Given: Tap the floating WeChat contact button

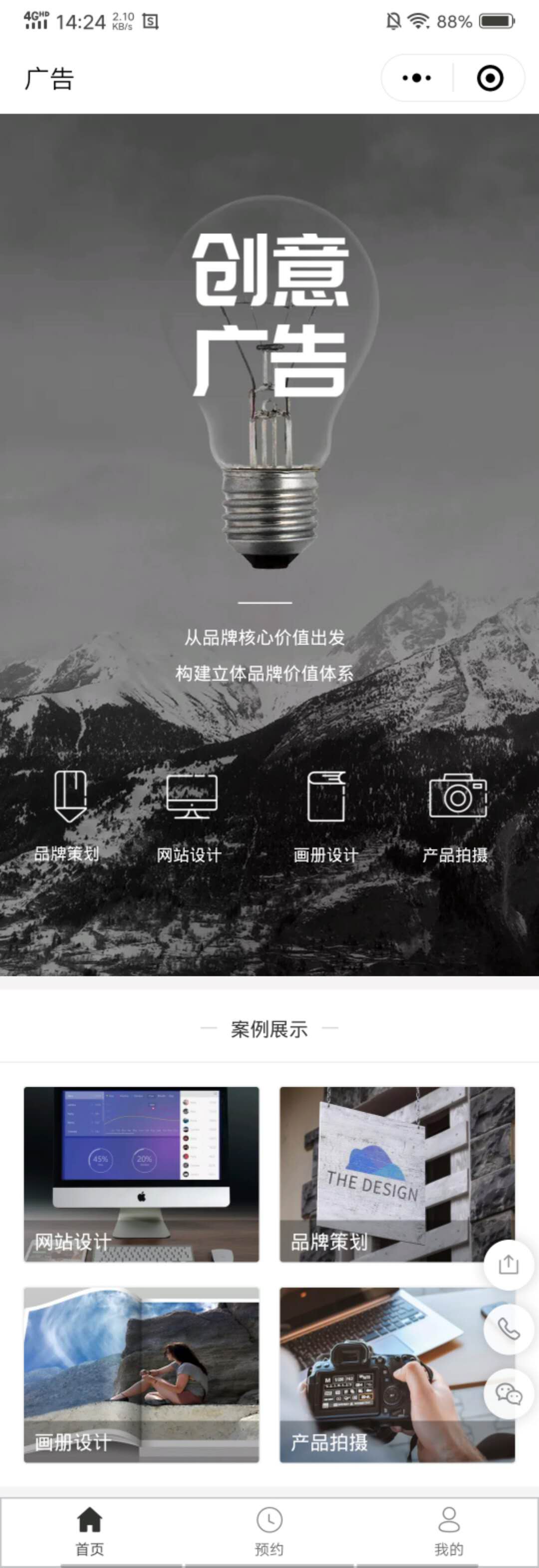Looking at the screenshot, I should pyautogui.click(x=509, y=1394).
